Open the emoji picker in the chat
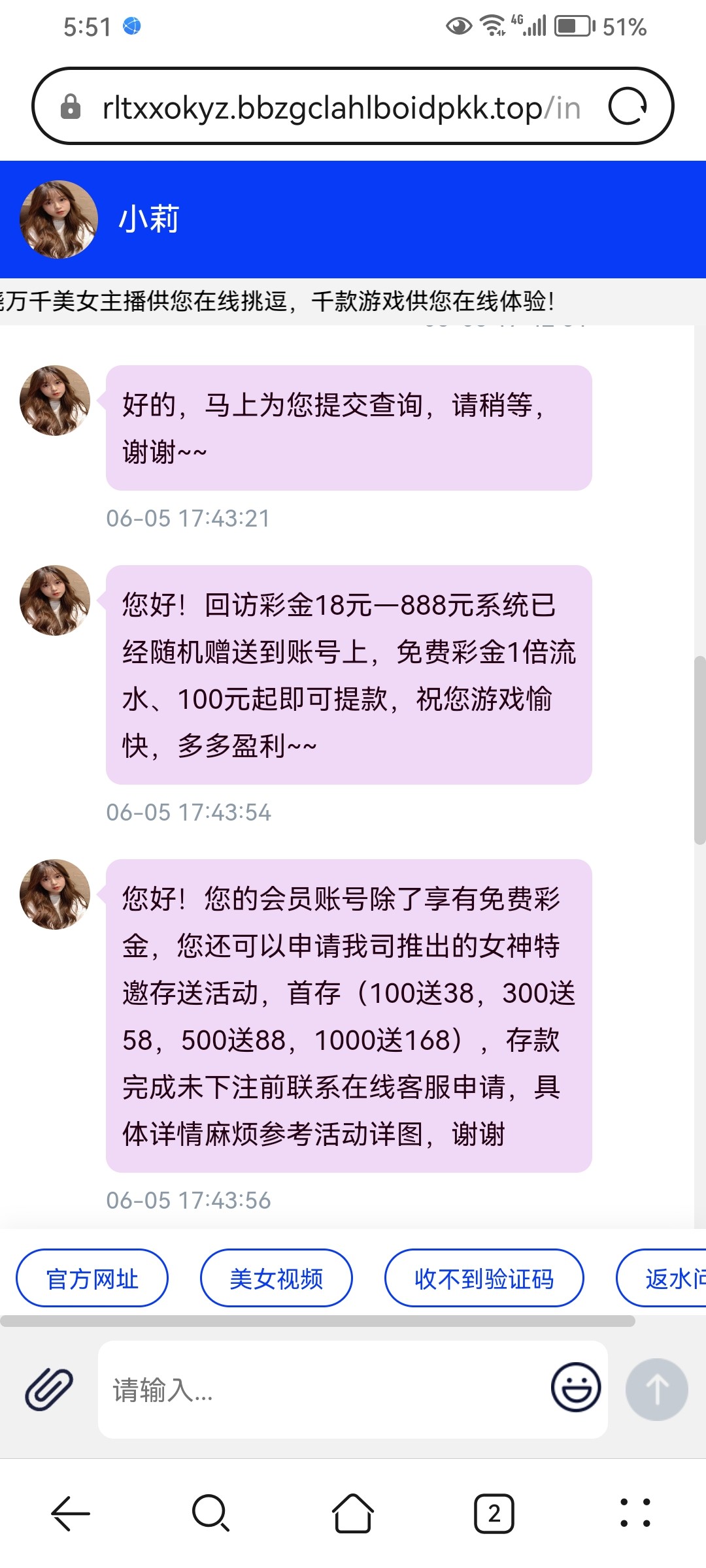The image size is (706, 1568). point(575,1387)
